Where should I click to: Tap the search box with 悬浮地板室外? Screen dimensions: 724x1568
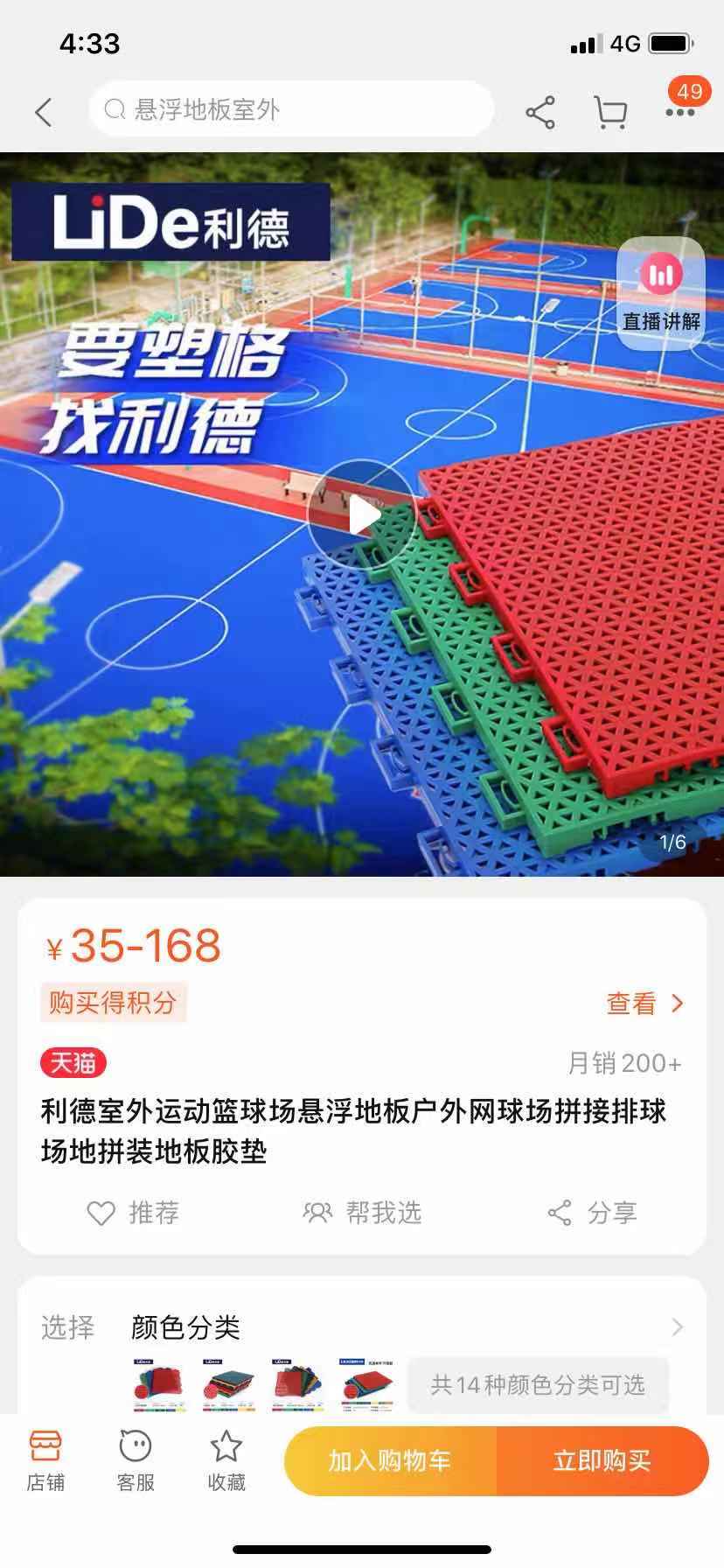(x=290, y=109)
